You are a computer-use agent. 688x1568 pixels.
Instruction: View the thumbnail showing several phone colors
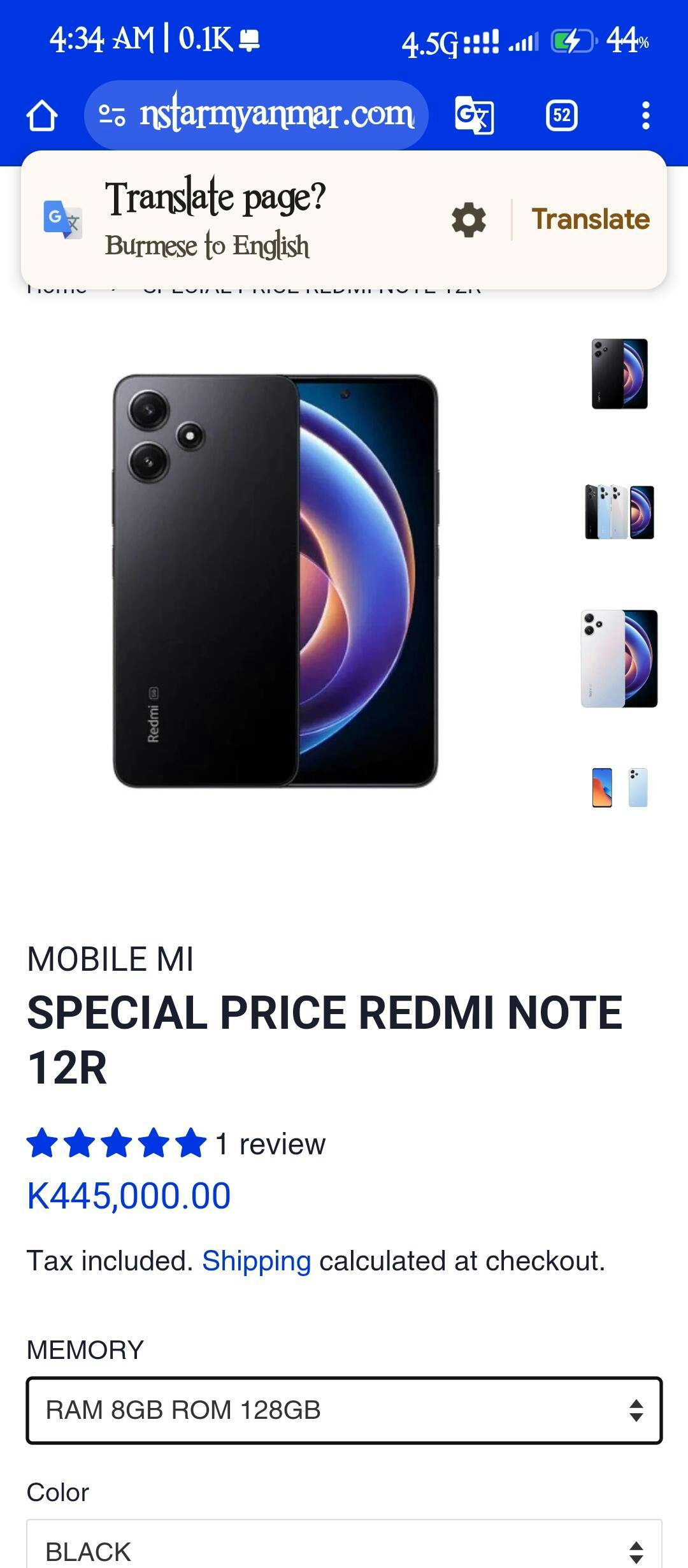point(619,512)
